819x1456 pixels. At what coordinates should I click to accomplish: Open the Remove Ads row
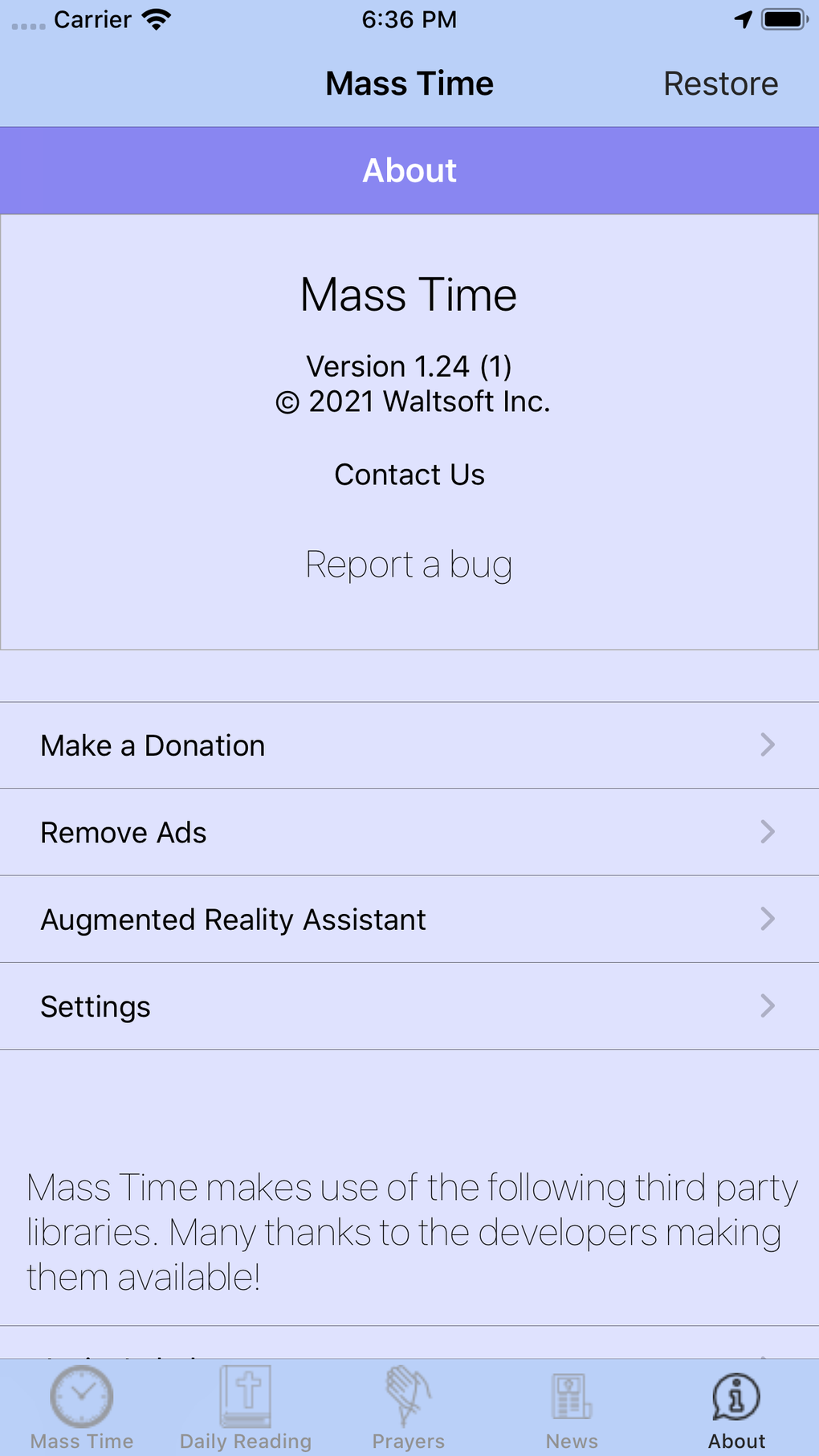pyautogui.click(x=409, y=832)
